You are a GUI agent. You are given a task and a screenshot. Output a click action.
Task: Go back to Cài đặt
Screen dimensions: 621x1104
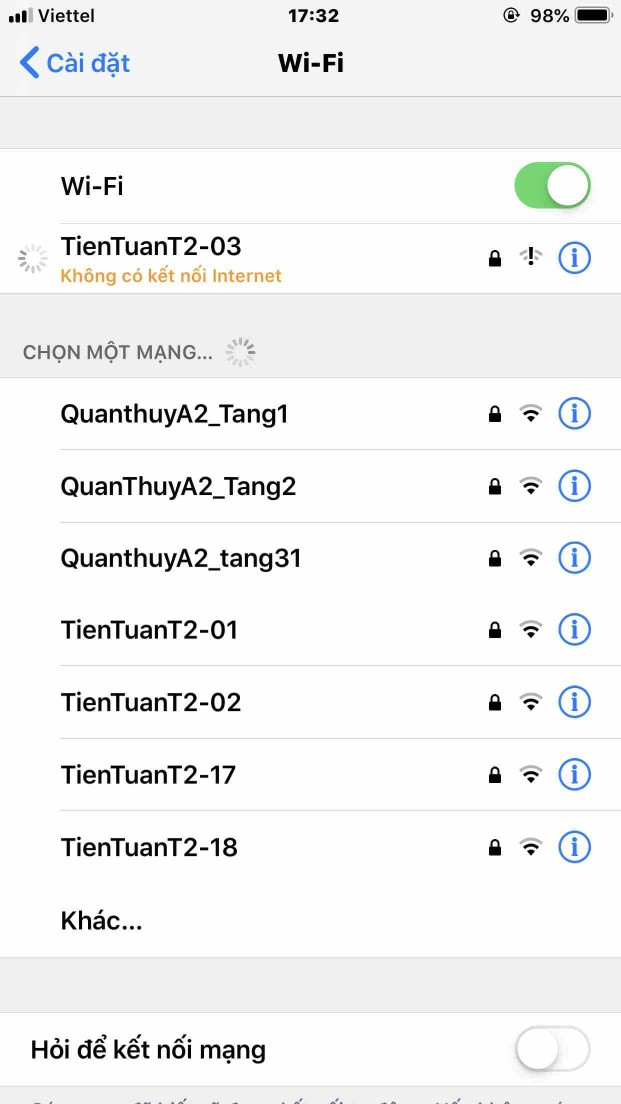pos(75,64)
